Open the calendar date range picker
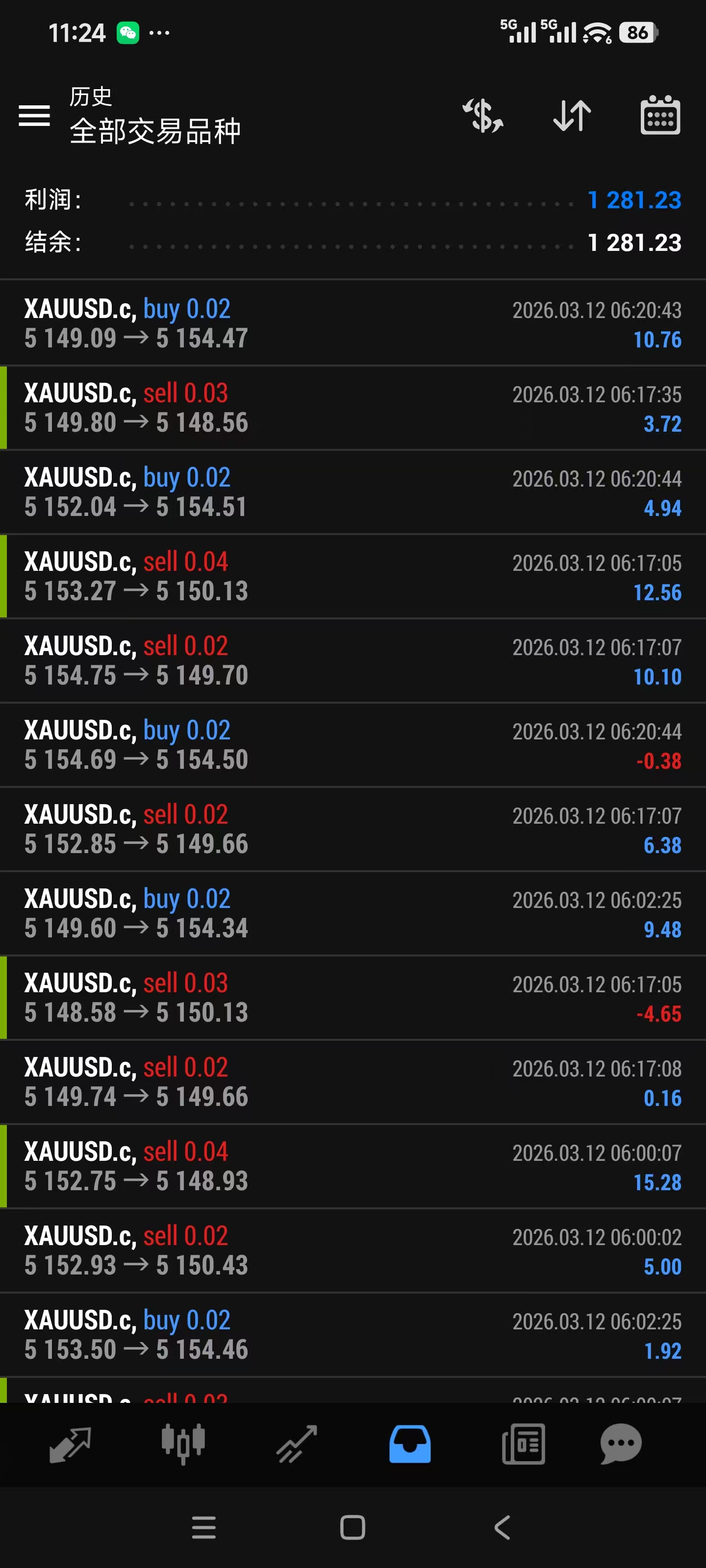The image size is (706, 1568). 660,115
